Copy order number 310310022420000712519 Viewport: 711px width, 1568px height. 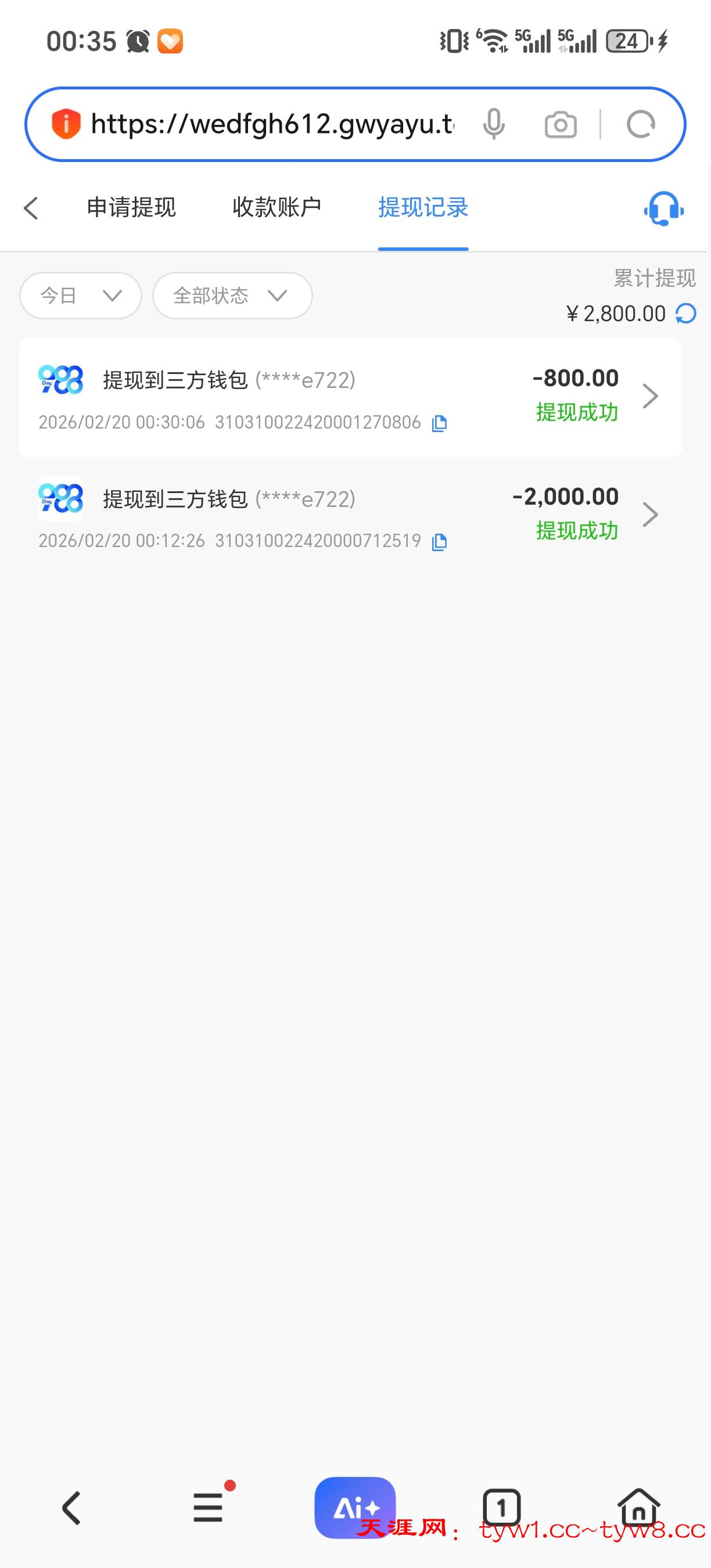coord(440,541)
